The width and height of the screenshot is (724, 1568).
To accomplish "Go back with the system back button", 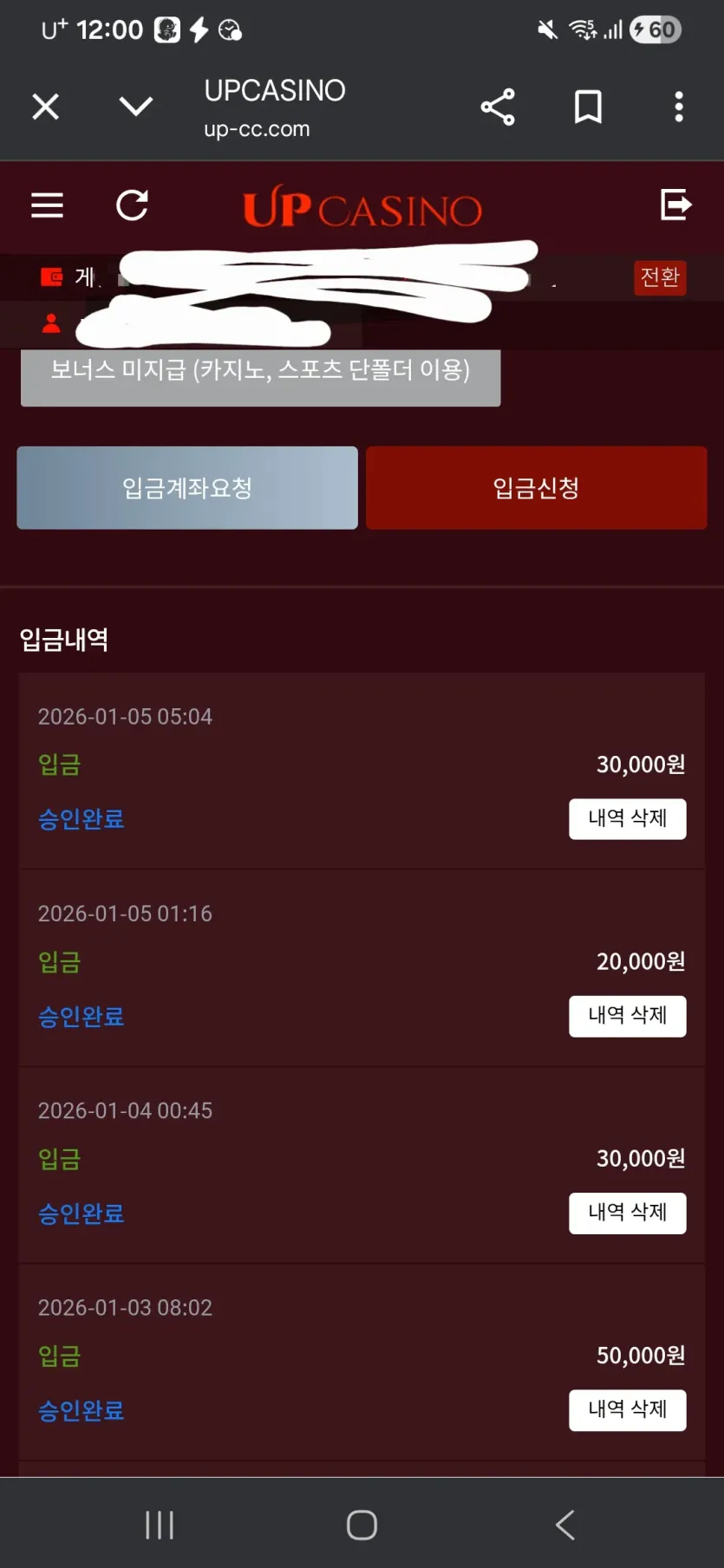I will tap(565, 1525).
